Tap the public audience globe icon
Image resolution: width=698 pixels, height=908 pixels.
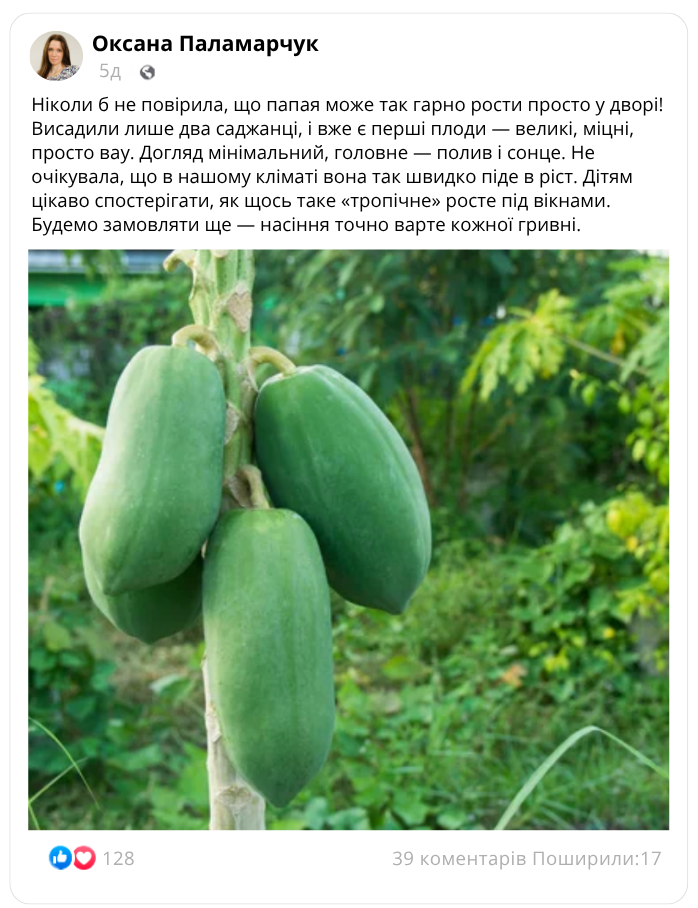click(148, 72)
